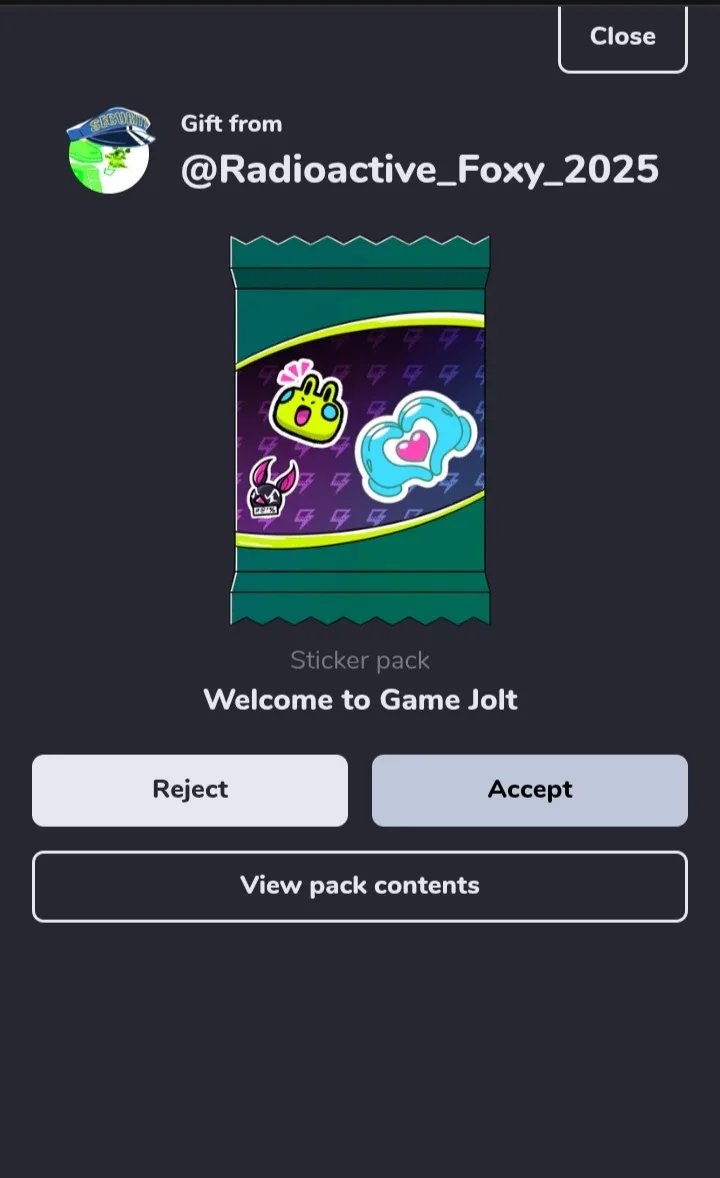View pack contents
The width and height of the screenshot is (720, 1178).
(360, 886)
